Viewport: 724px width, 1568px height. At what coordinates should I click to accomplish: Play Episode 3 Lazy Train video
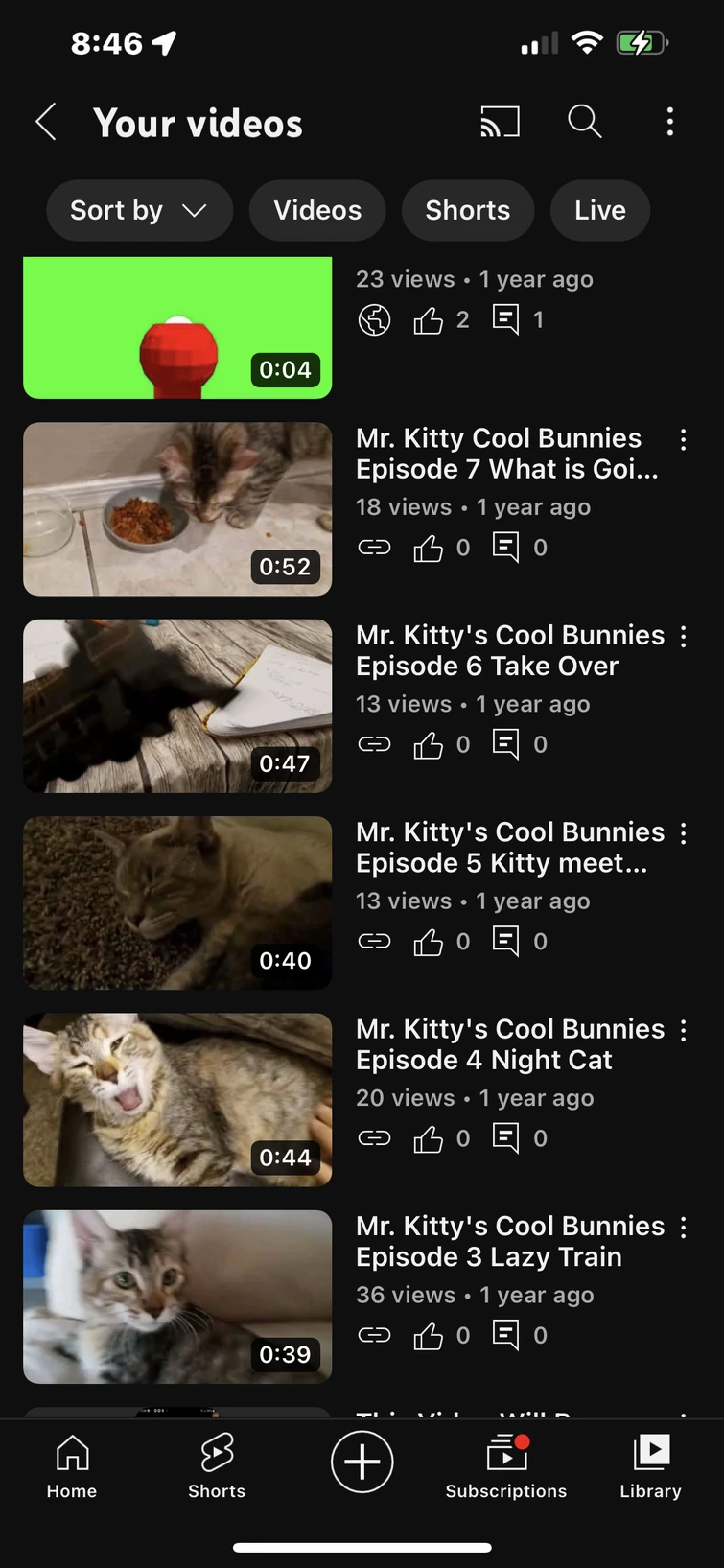tap(177, 1297)
